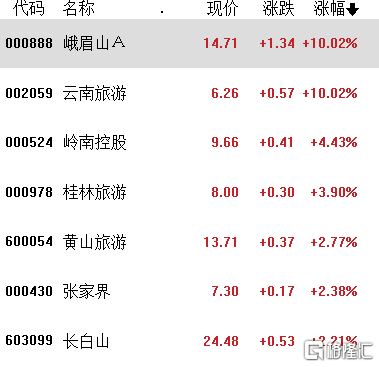View details for 黄山旅游

pyautogui.click(x=189, y=242)
